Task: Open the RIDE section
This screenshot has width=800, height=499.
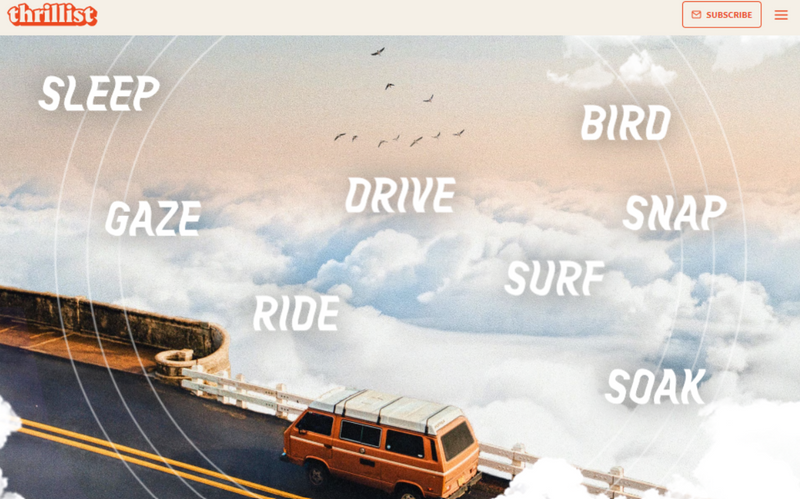Action: [x=296, y=314]
